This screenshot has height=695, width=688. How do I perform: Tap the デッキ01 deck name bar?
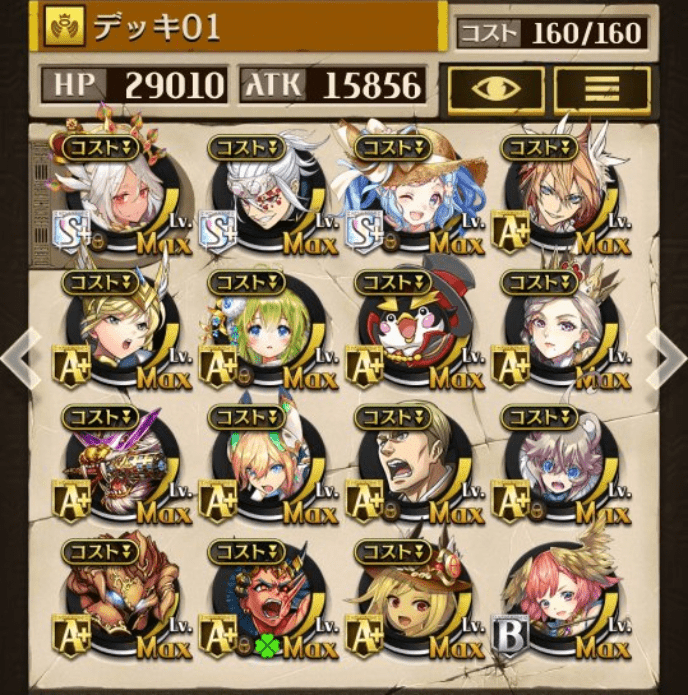[x=240, y=28]
